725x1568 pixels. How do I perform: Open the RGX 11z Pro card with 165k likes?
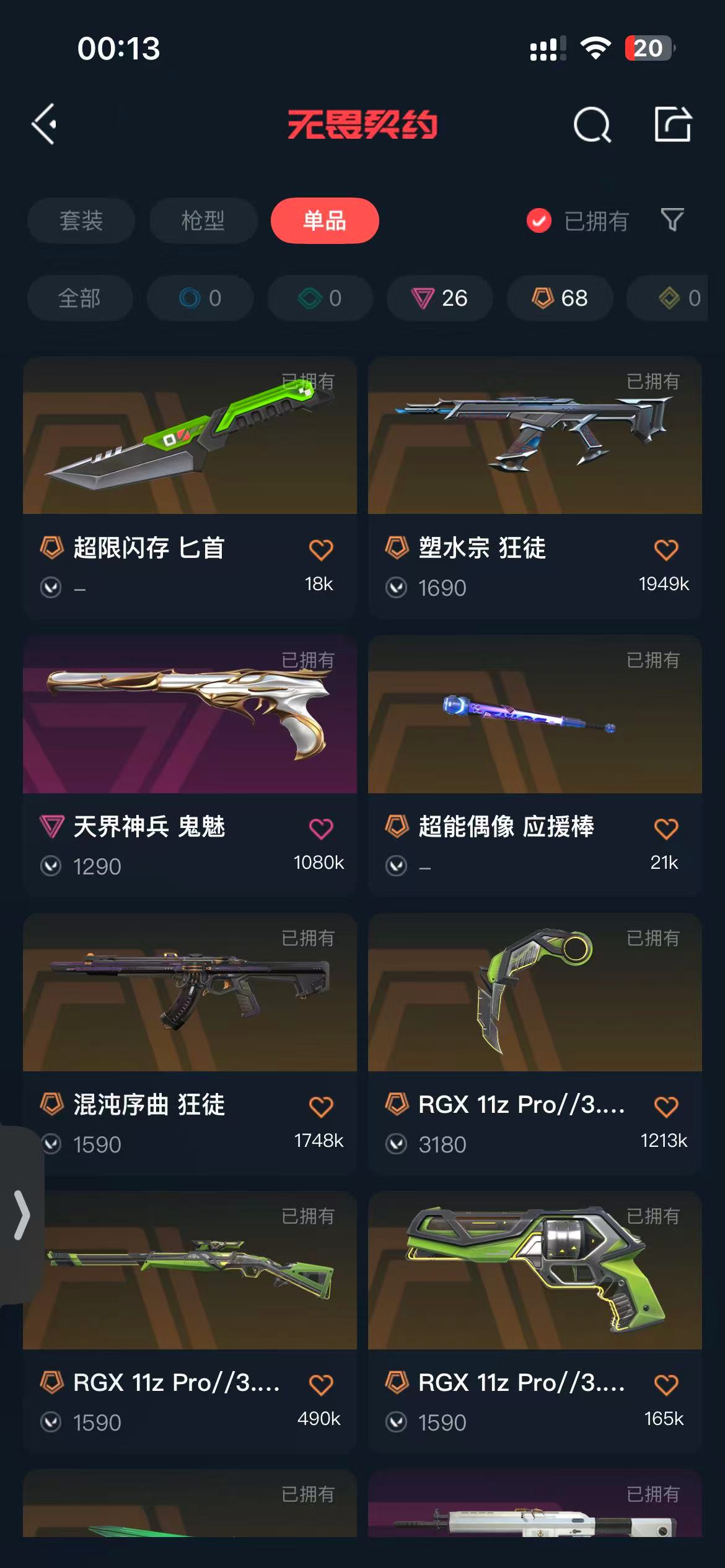click(x=535, y=1271)
